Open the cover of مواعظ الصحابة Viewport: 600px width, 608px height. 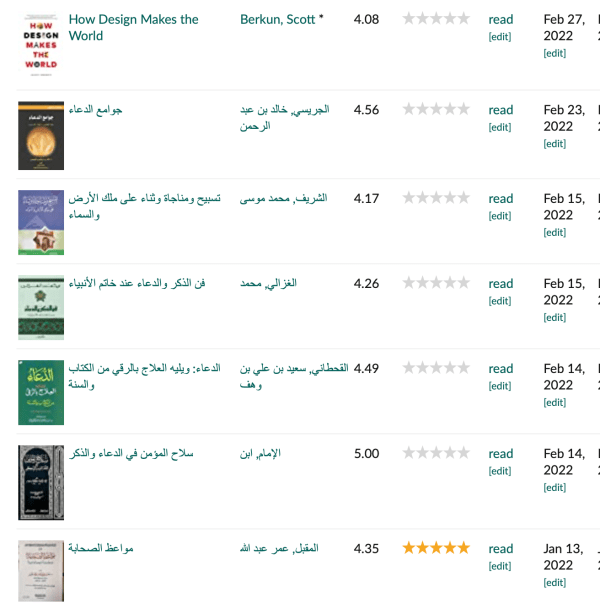point(41,570)
